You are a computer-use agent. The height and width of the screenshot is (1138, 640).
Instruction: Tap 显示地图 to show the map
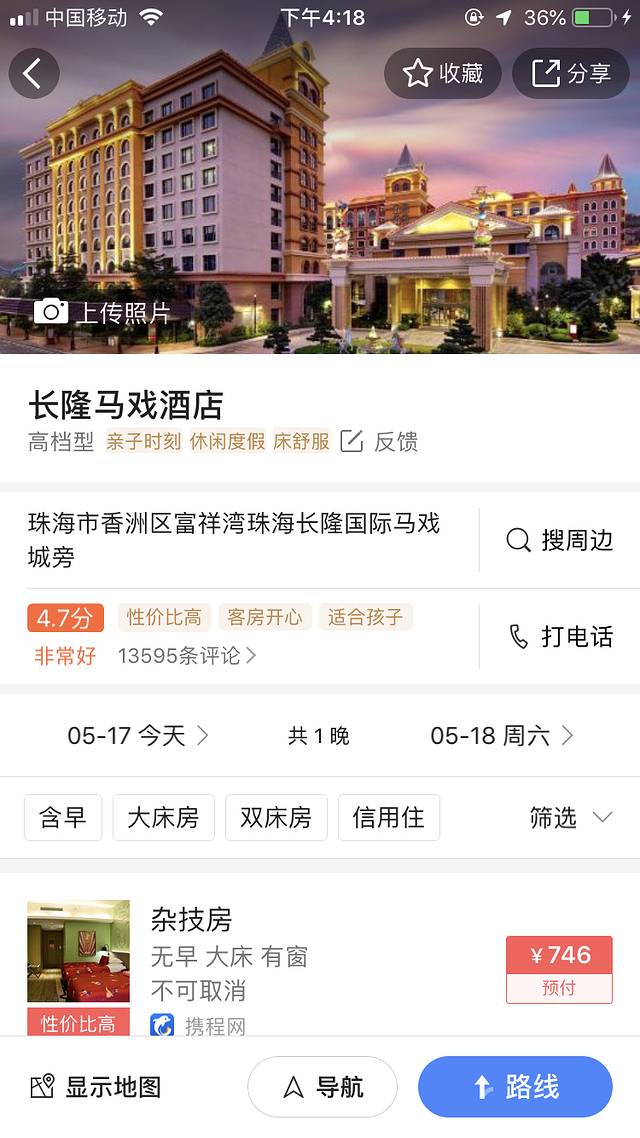96,1087
